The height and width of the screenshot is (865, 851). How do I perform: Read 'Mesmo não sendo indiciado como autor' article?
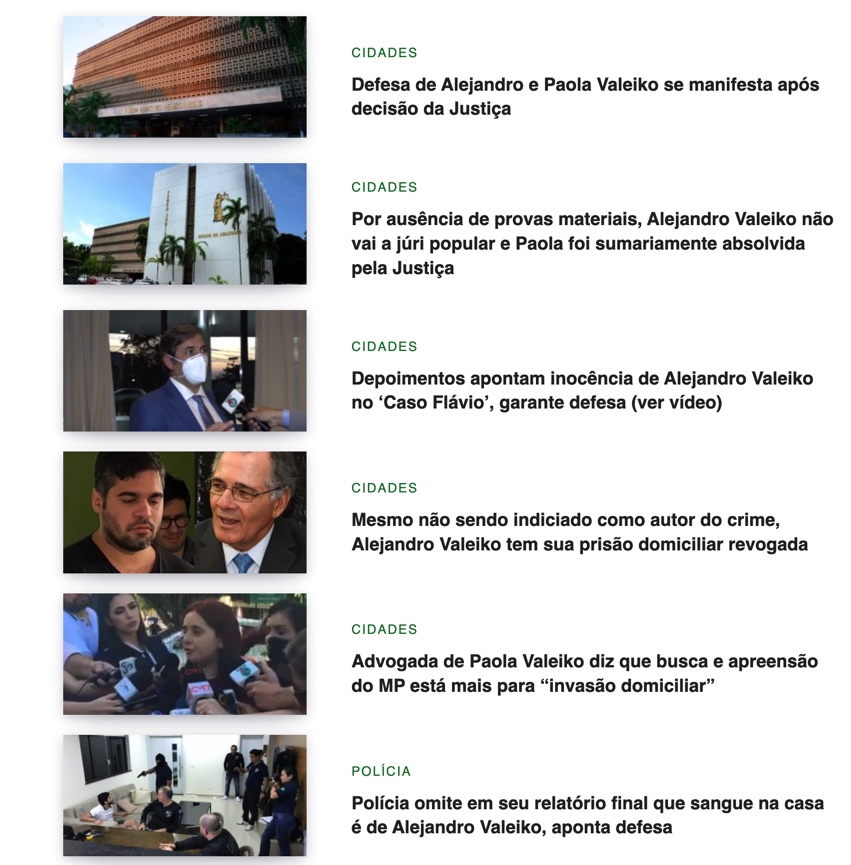pyautogui.click(x=579, y=532)
